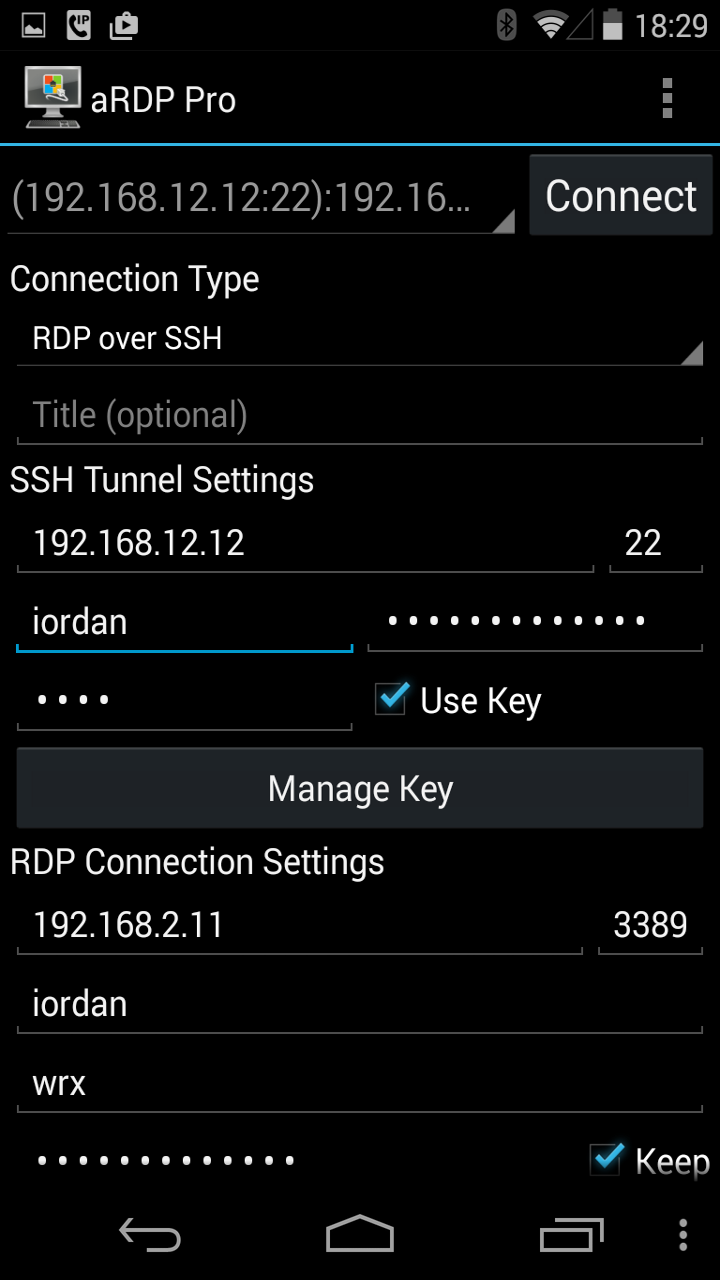Open the saved connections dropdown
Image resolution: width=720 pixels, height=1280 pixels.
260,195
